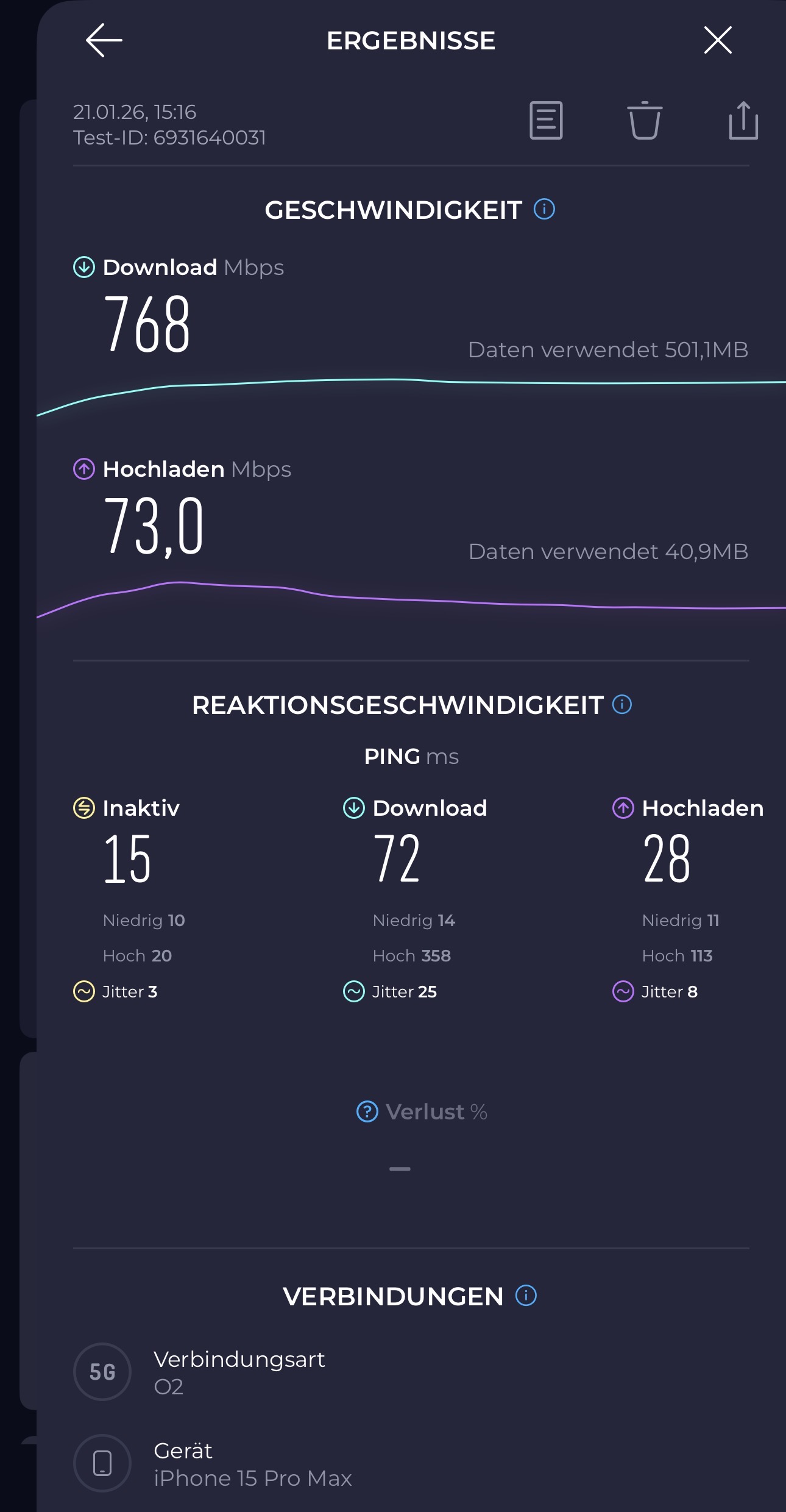Go back using the arrow icon
Screen dimensions: 786x1512
[104, 40]
